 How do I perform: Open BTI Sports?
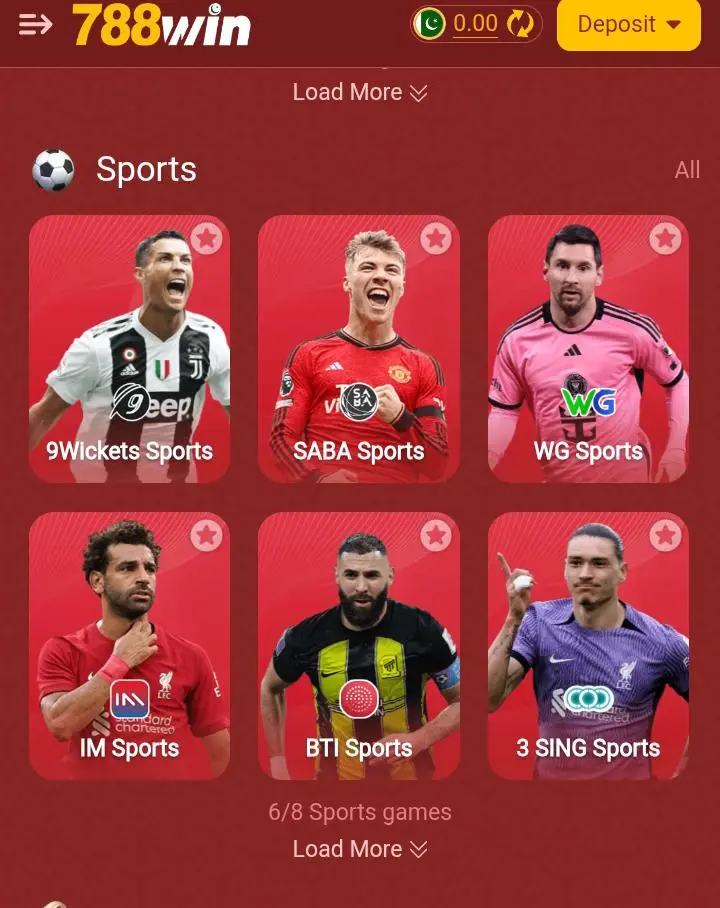[358, 647]
